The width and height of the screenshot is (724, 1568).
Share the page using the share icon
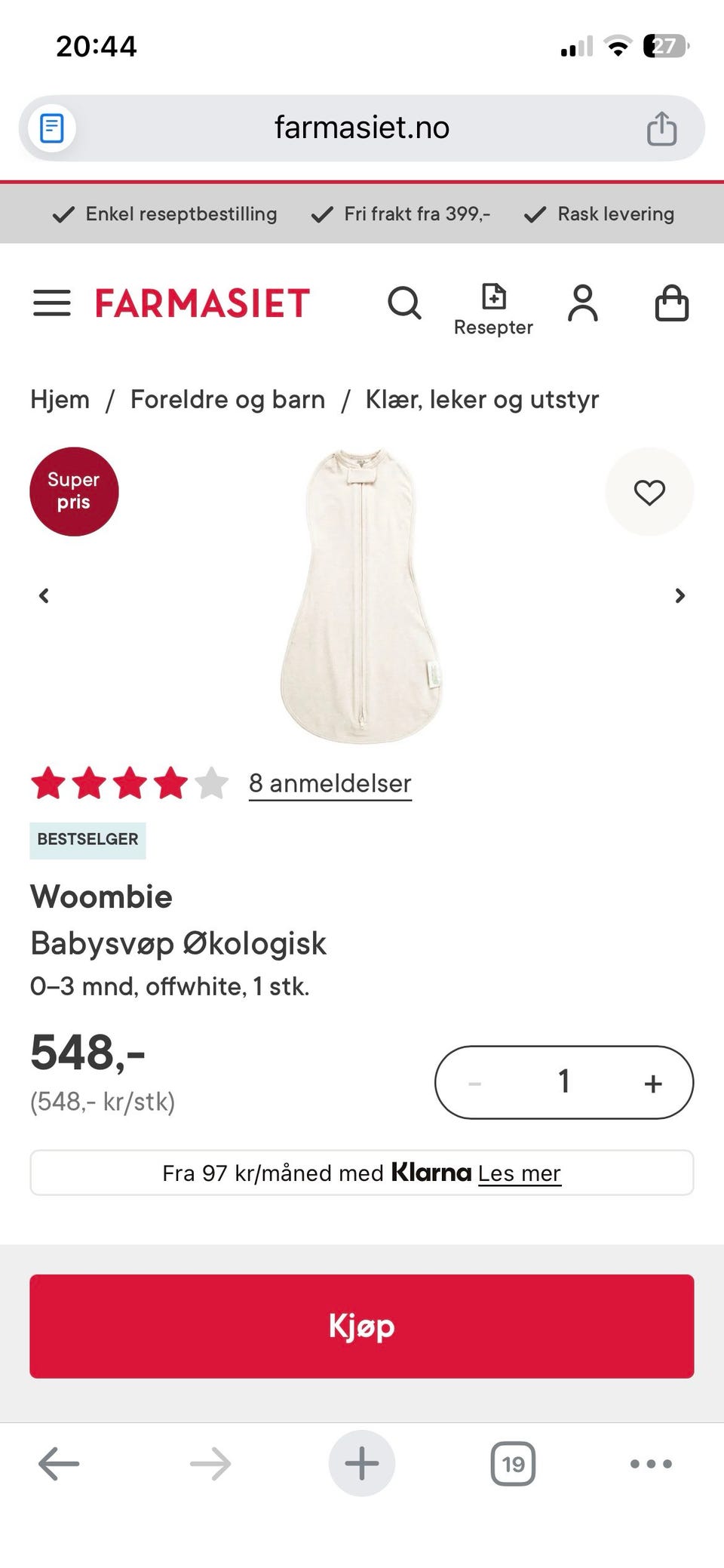tap(661, 127)
